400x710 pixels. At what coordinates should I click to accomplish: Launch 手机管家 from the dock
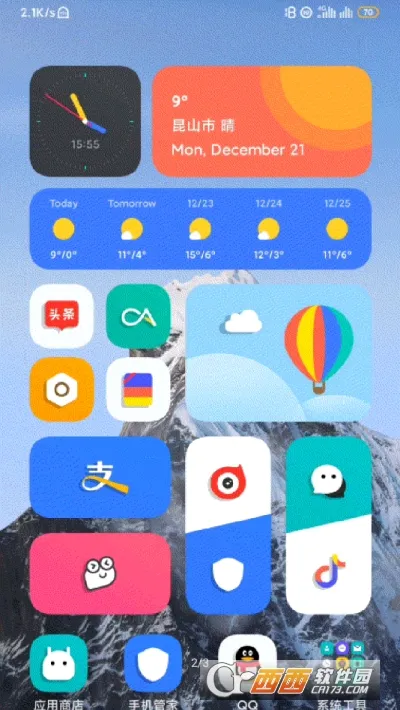click(153, 663)
